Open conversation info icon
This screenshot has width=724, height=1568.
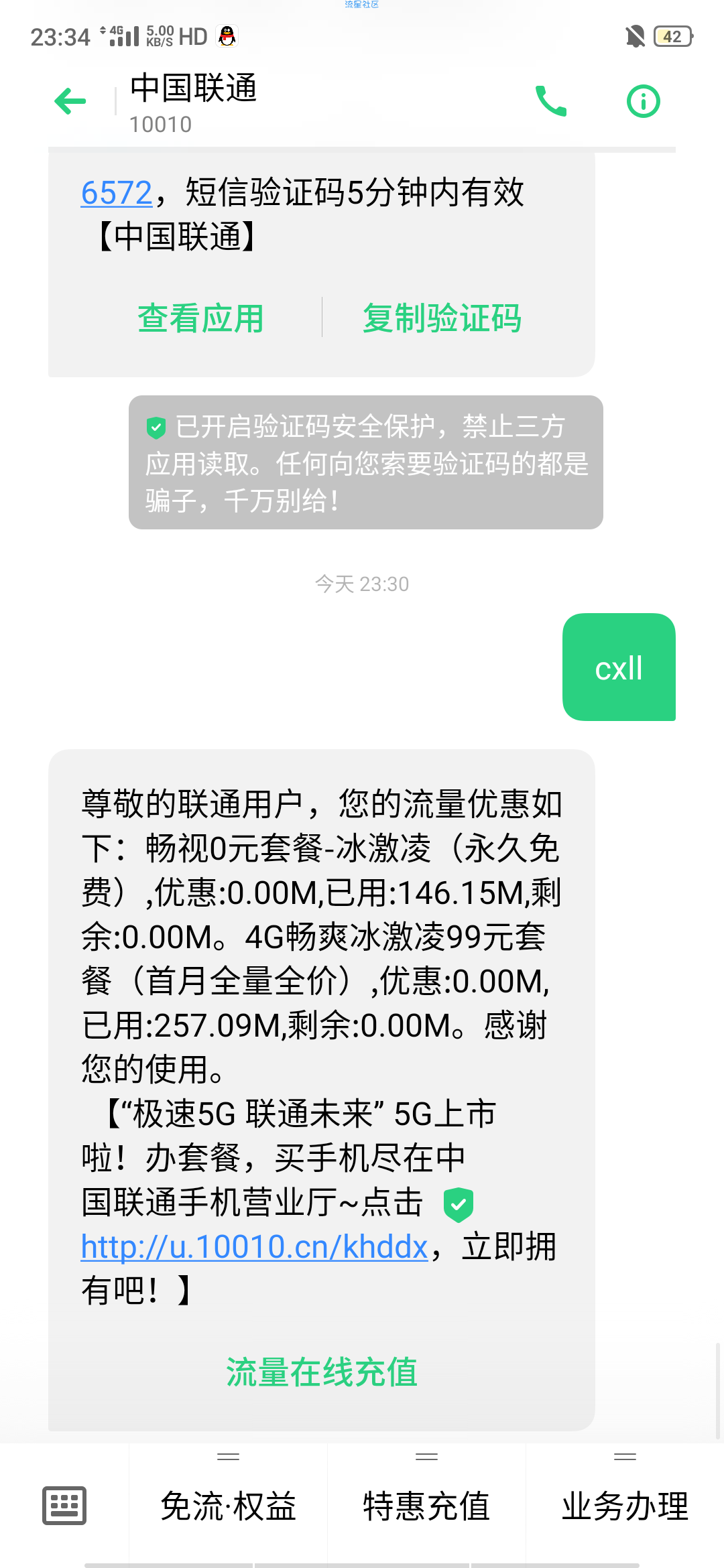tap(644, 101)
